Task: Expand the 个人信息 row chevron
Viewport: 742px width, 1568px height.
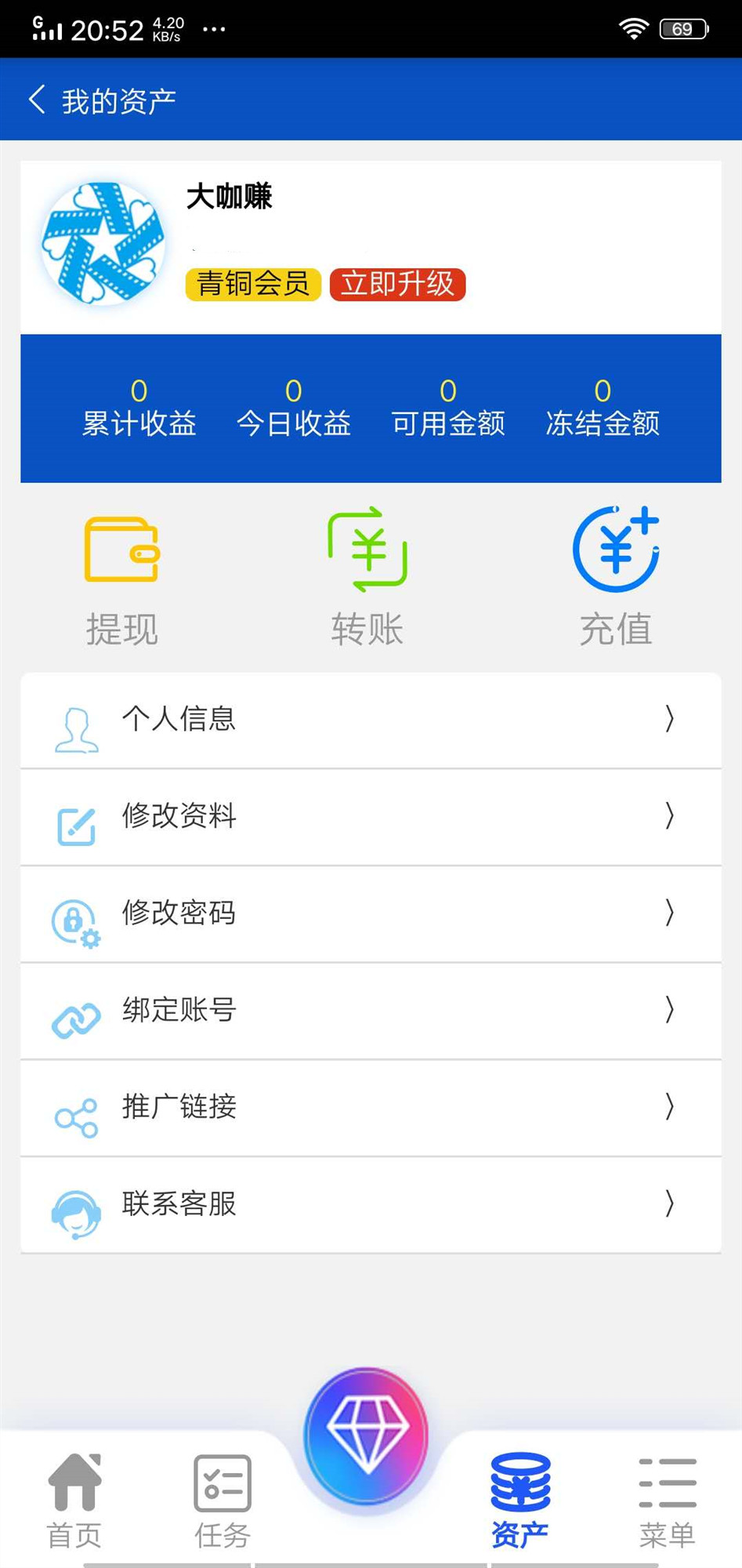Action: [x=669, y=720]
